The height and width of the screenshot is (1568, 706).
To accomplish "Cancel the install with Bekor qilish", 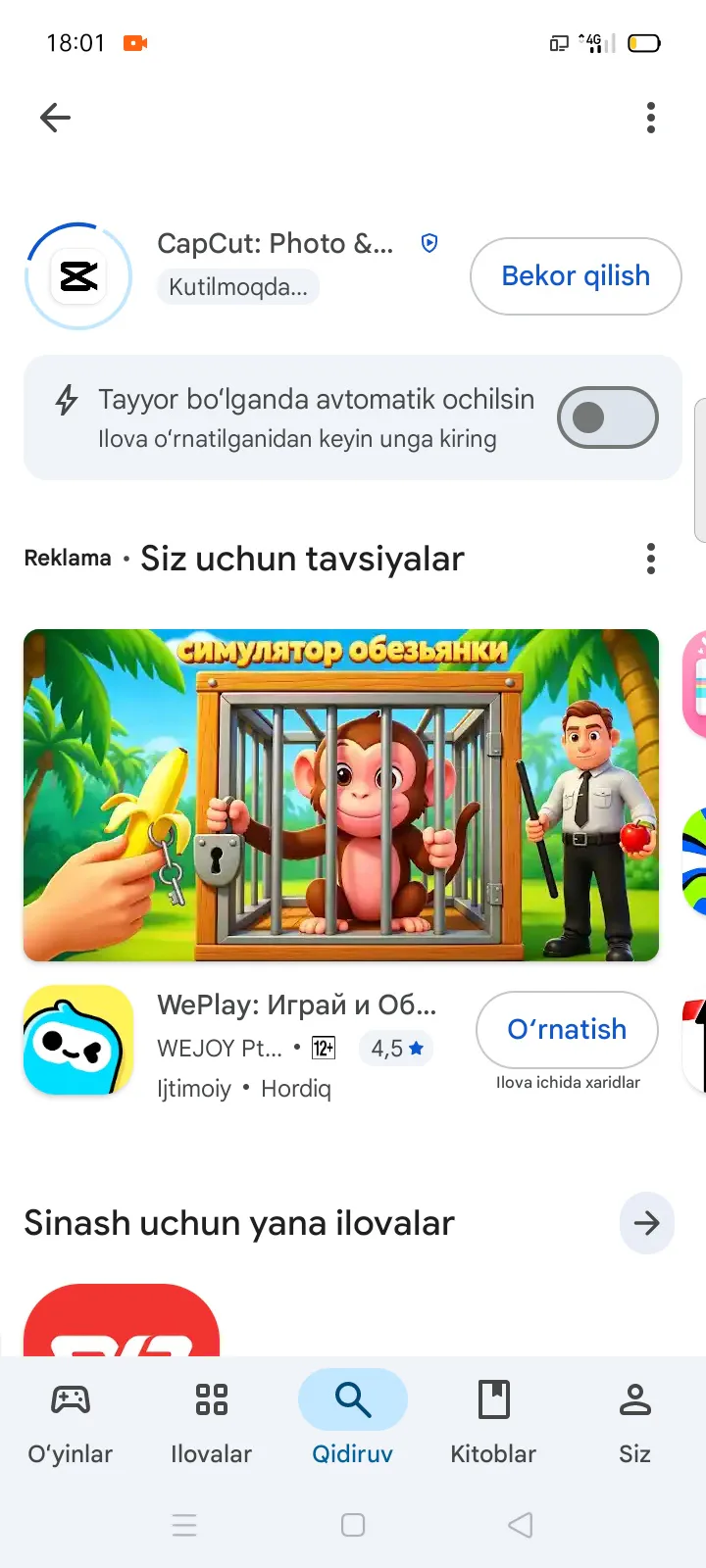I will tap(576, 276).
